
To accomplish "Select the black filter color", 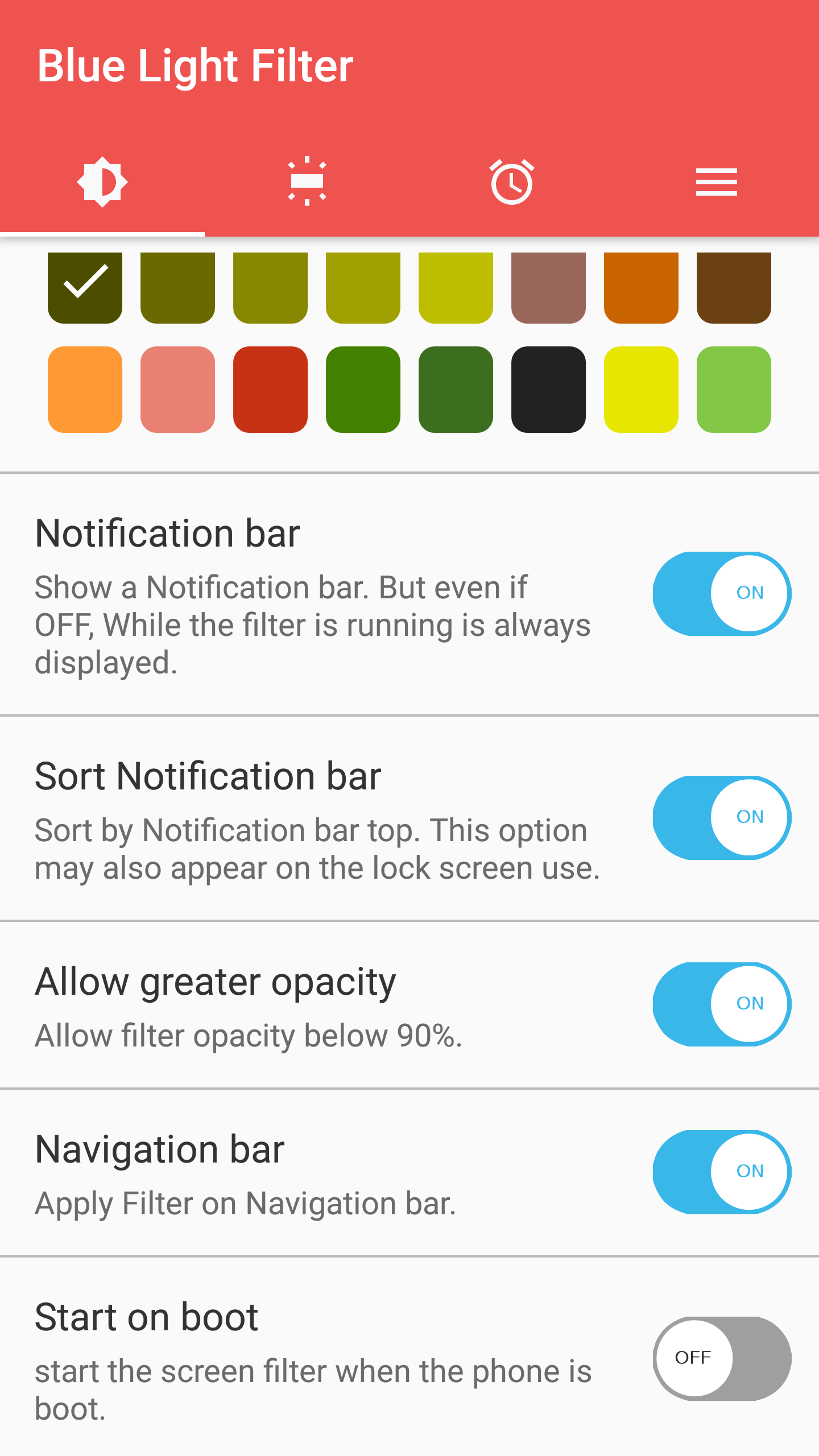I will 548,390.
